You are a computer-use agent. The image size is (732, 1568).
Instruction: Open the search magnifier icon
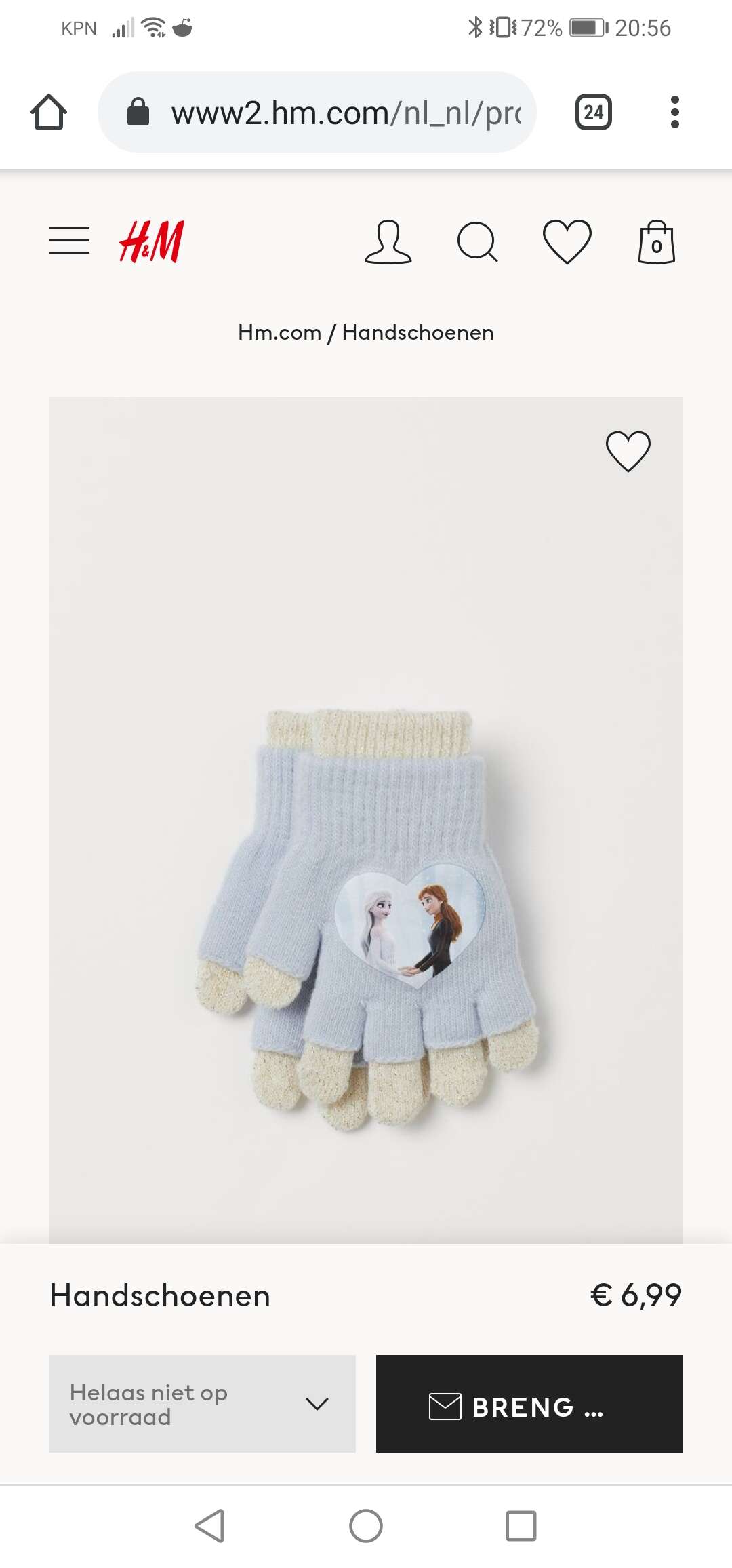click(x=478, y=241)
